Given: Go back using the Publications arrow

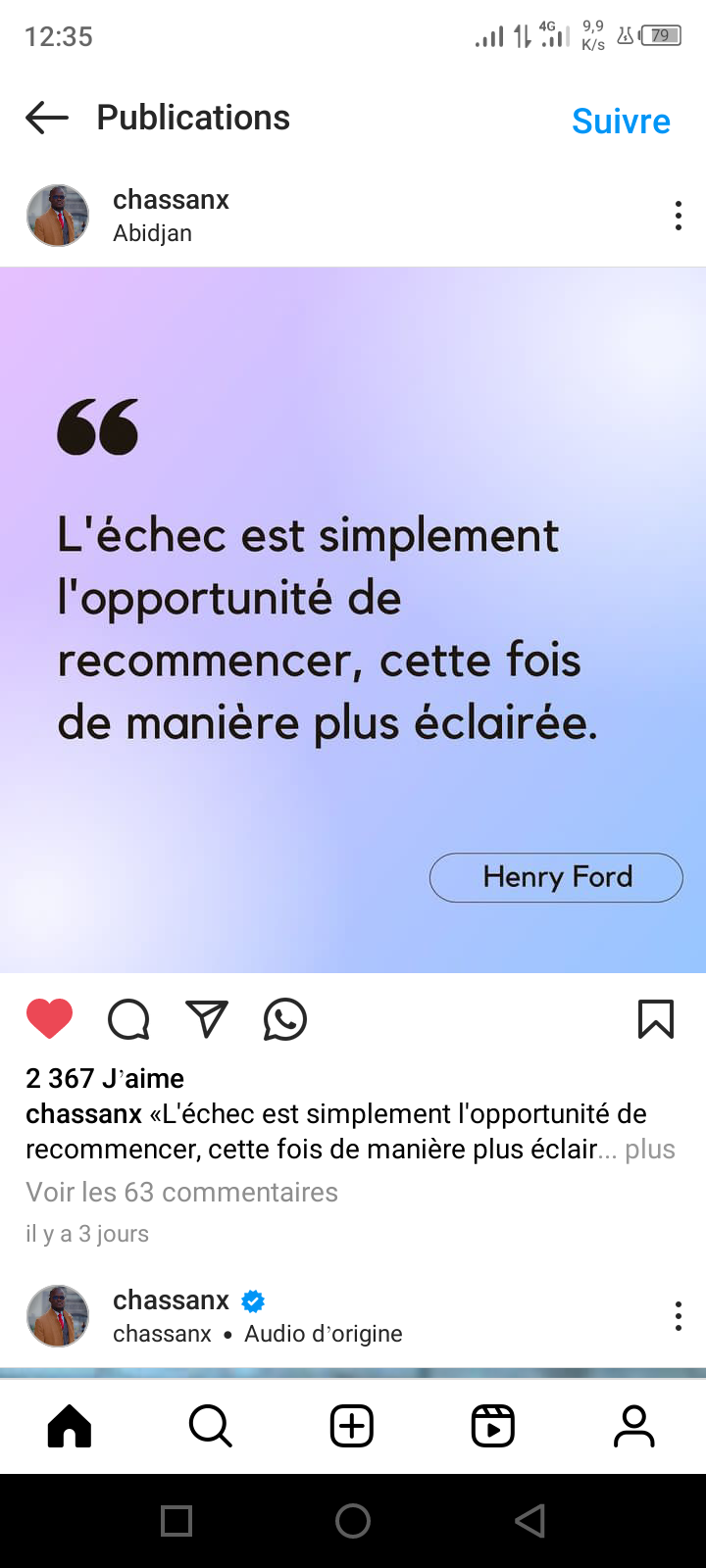Looking at the screenshot, I should tap(47, 119).
